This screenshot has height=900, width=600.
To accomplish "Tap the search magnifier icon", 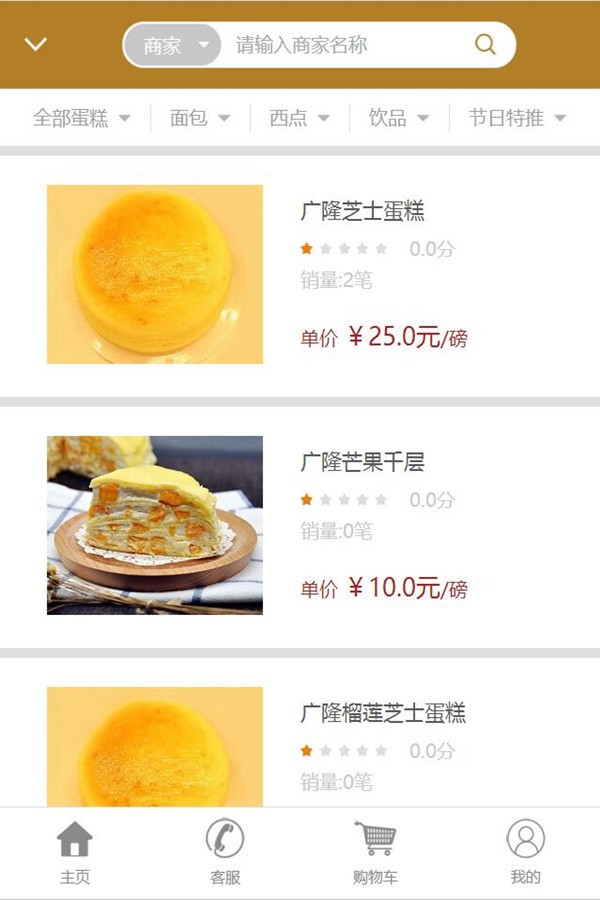I will [485, 45].
